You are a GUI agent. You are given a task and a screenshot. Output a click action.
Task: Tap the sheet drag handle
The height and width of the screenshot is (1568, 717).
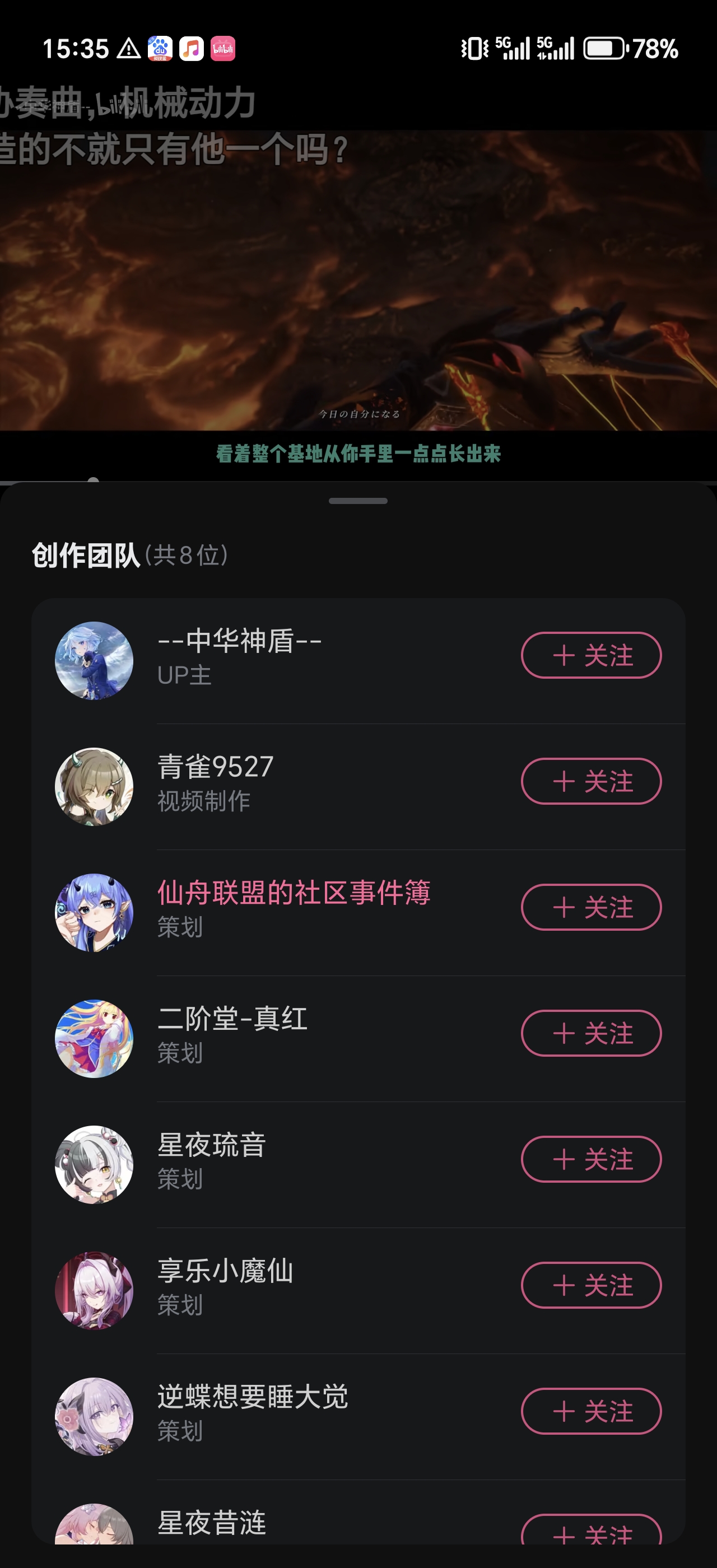[358, 501]
